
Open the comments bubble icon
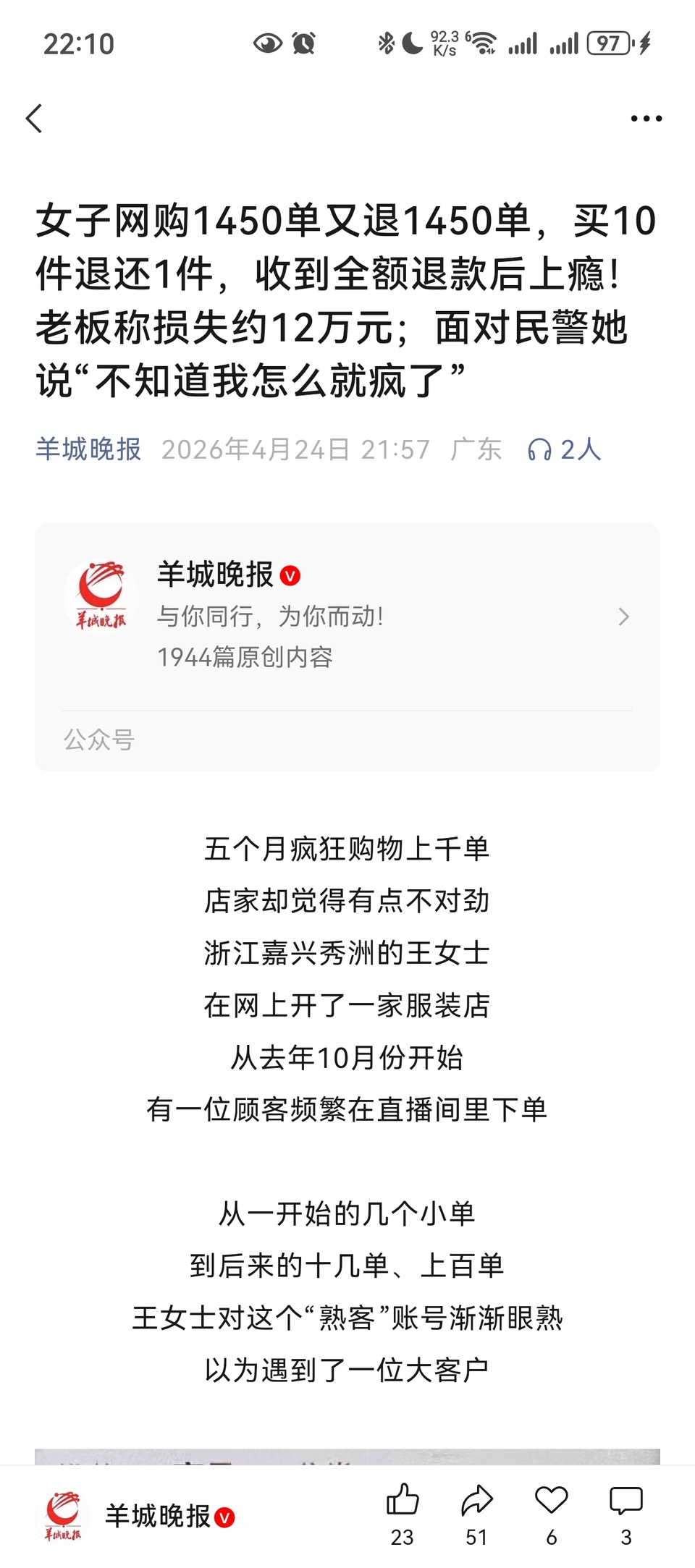pos(626,1500)
